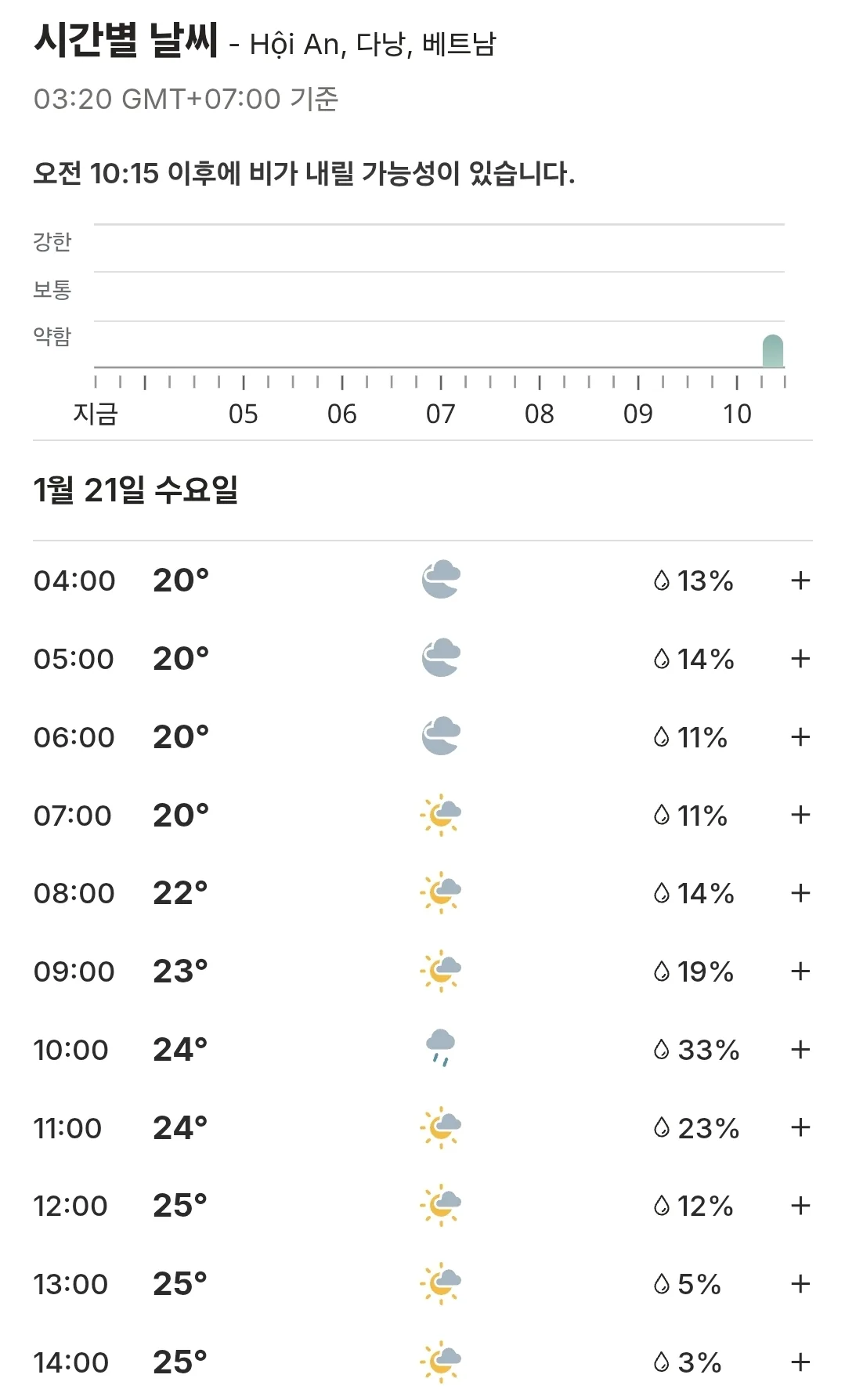Image resolution: width=845 pixels, height=1400 pixels.
Task: Expand the 09:00 forecast with 19% rain
Action: tap(800, 971)
